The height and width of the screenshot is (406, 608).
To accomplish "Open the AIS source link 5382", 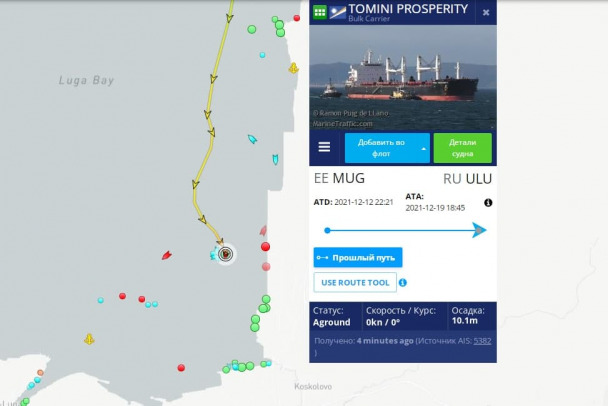I will (482, 341).
